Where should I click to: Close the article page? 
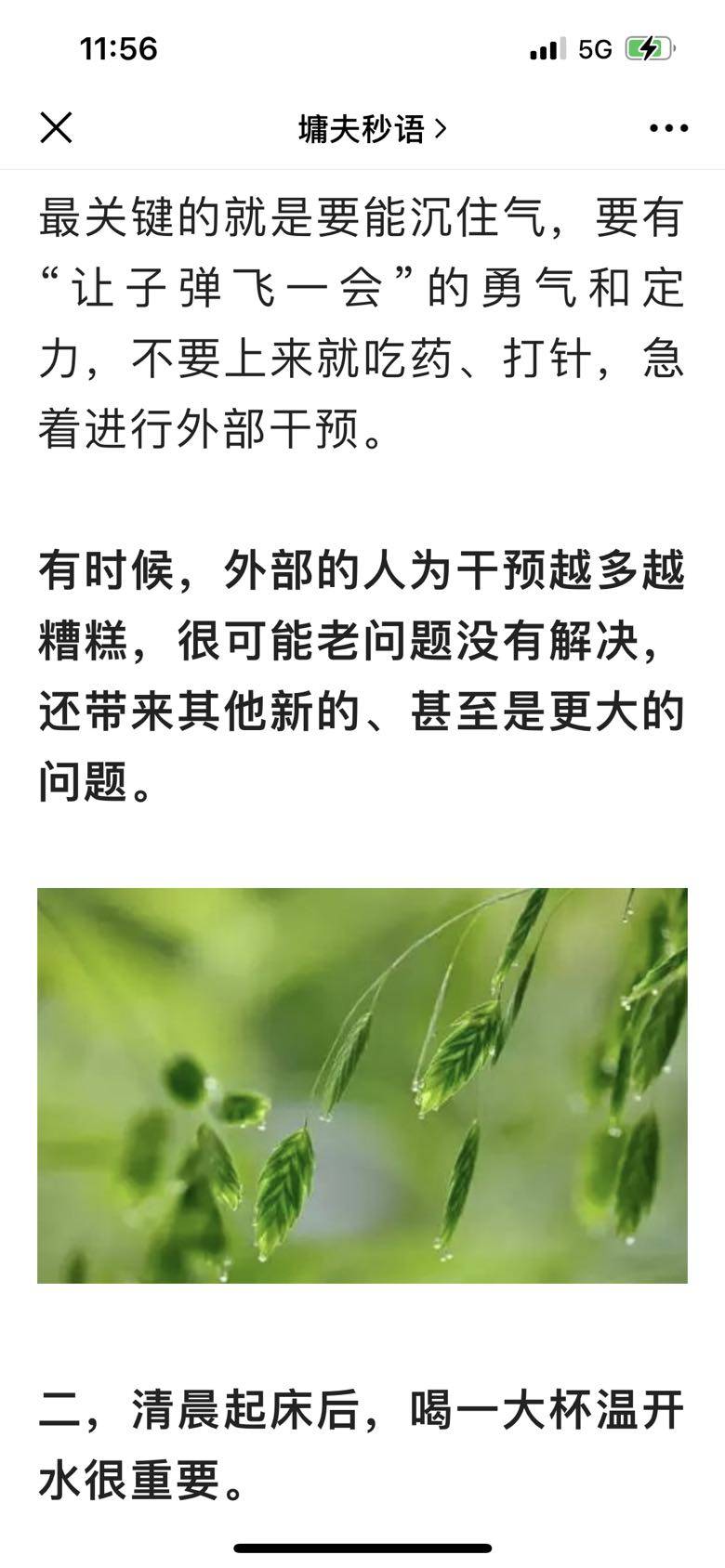[57, 128]
